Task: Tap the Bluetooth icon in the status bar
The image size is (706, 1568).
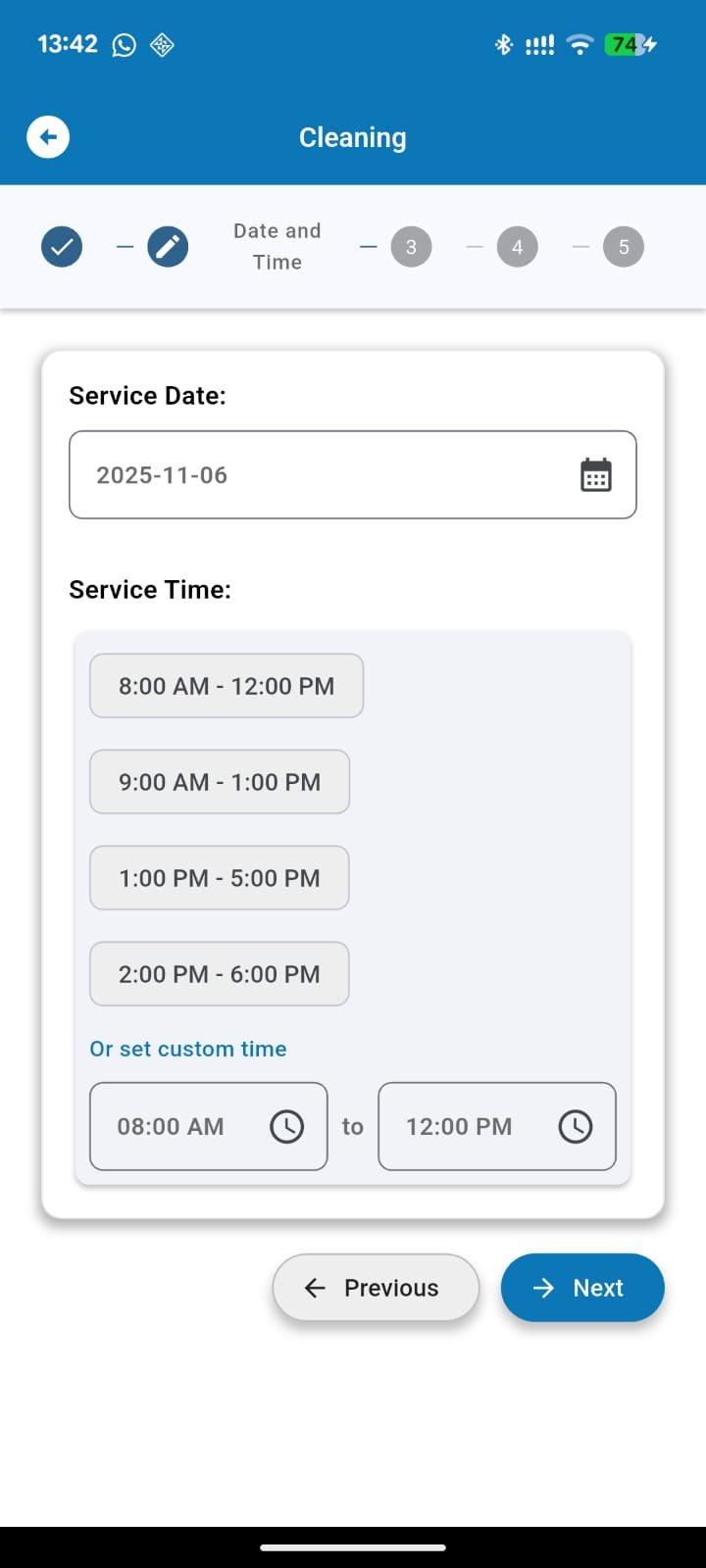Action: [504, 44]
